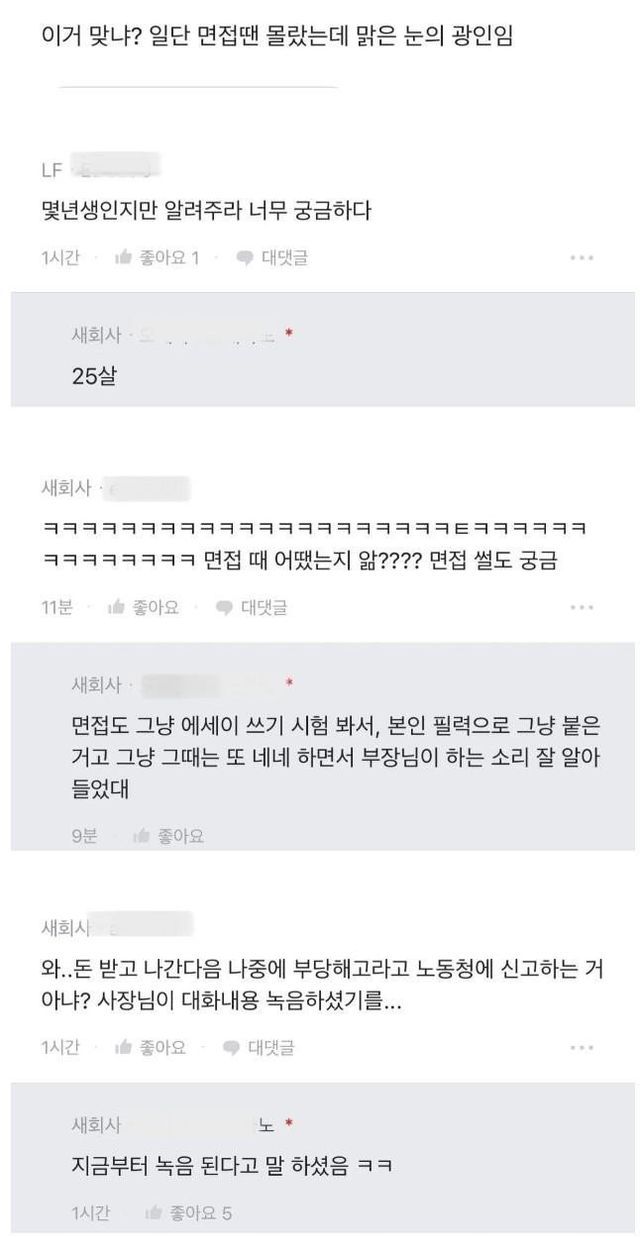Like the comment asking 몇년생인지만 알려주라
This screenshot has width=640, height=1238.
point(158,258)
